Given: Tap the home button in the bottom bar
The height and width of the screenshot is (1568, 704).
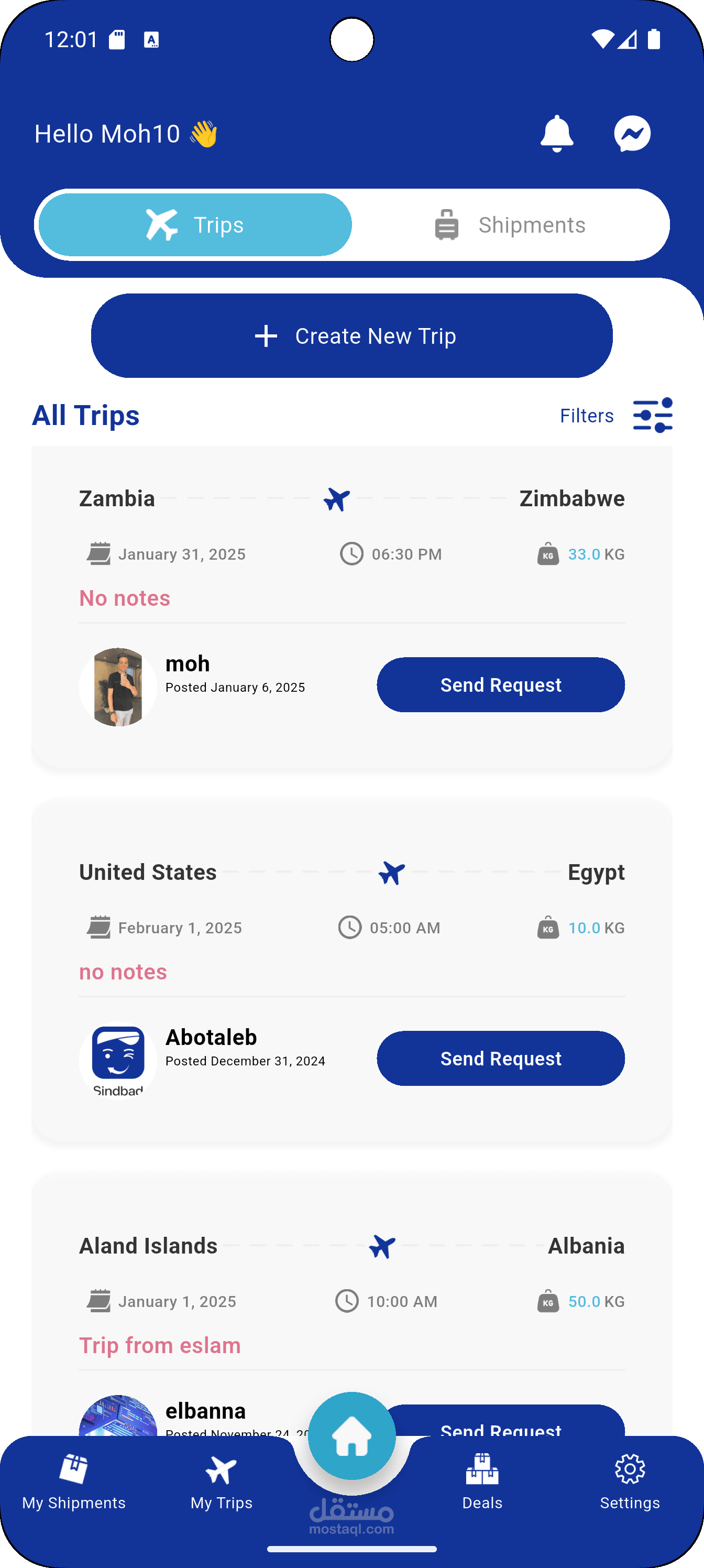Looking at the screenshot, I should 351,1436.
